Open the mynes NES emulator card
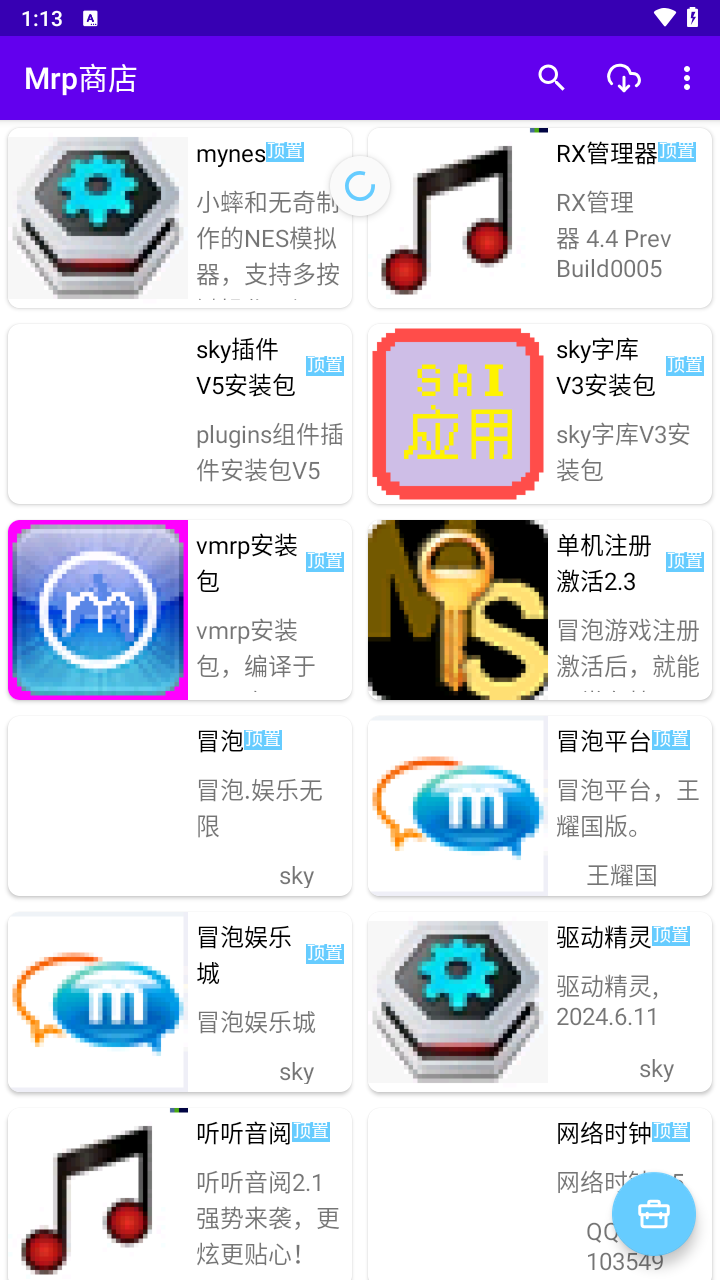Image resolution: width=720 pixels, height=1280 pixels. (x=180, y=218)
